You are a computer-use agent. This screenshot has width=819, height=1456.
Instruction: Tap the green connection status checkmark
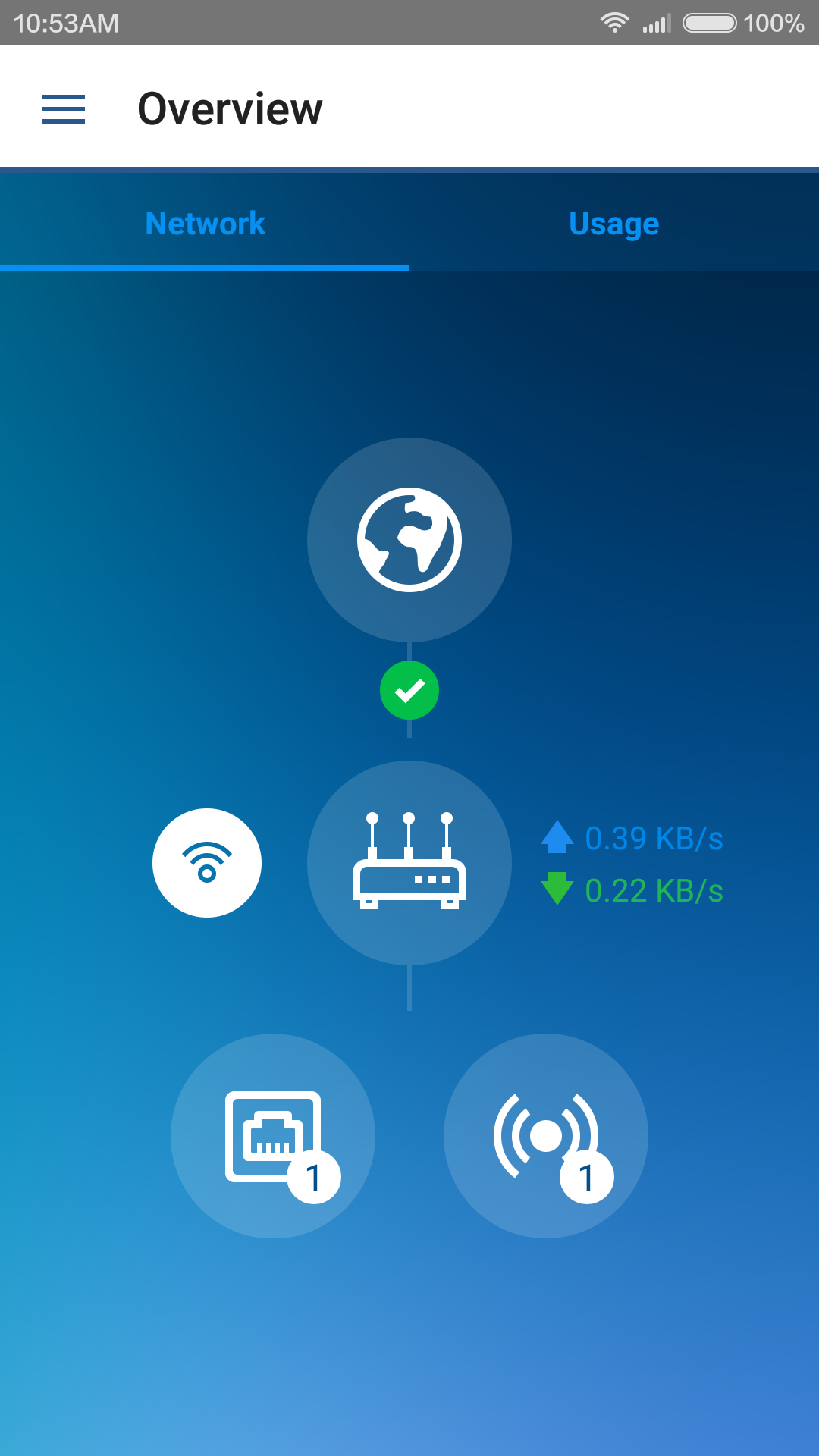point(409,690)
